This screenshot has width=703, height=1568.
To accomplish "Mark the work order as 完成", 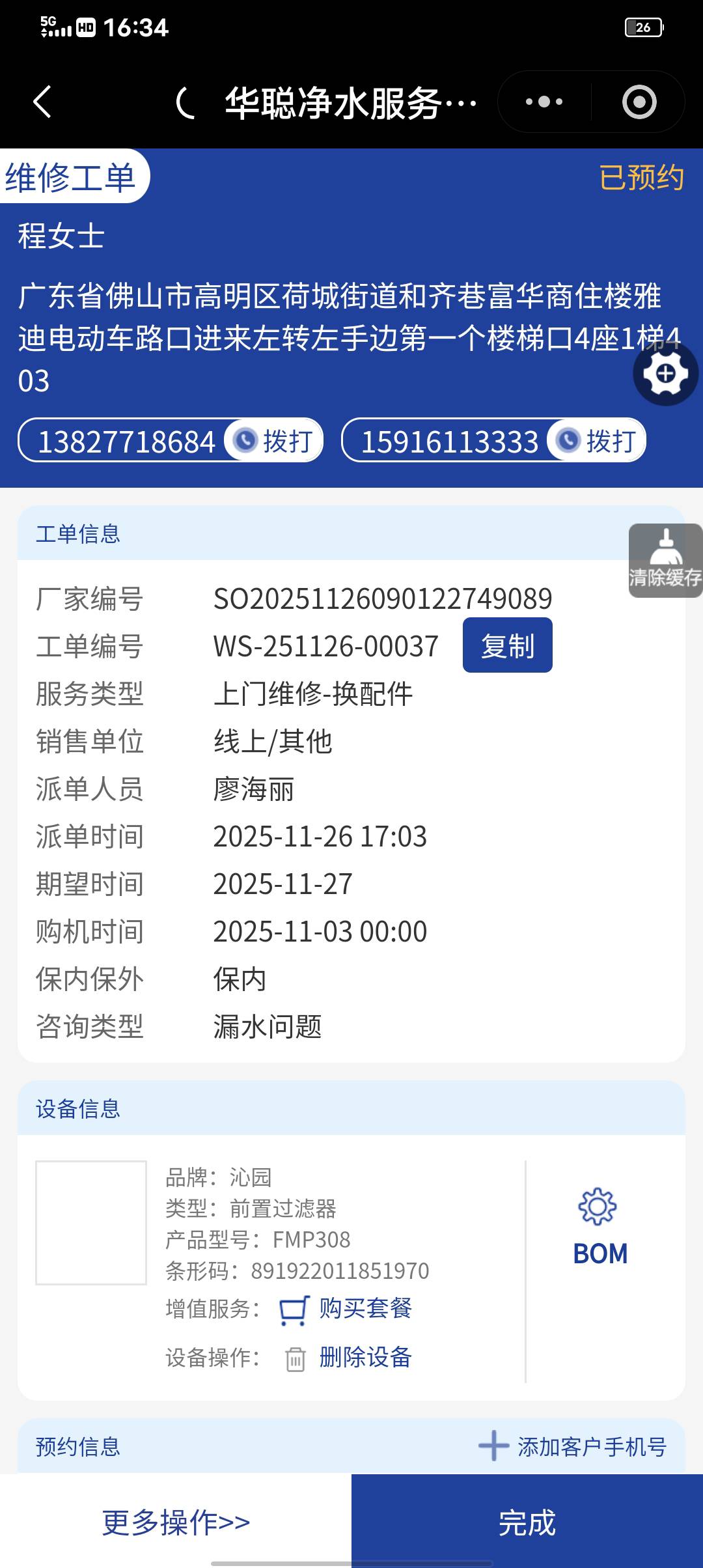I will pos(527,1522).
